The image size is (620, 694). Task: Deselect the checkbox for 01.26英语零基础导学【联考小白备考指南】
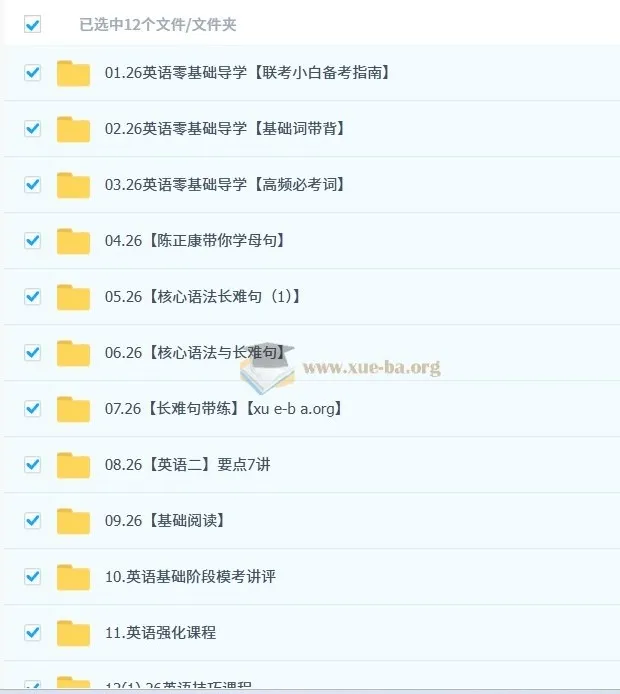click(x=32, y=73)
